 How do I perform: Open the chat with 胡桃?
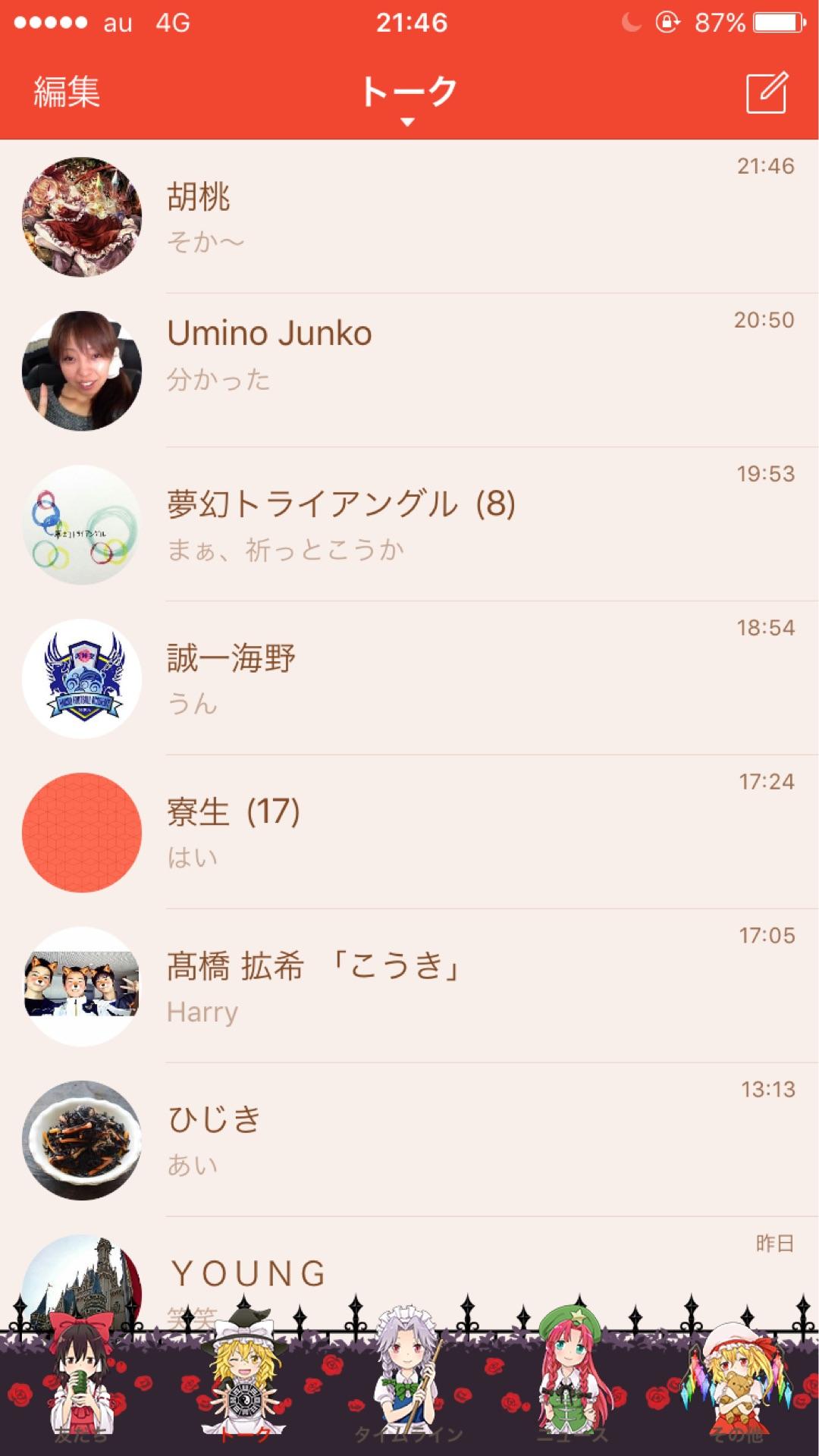(409, 217)
